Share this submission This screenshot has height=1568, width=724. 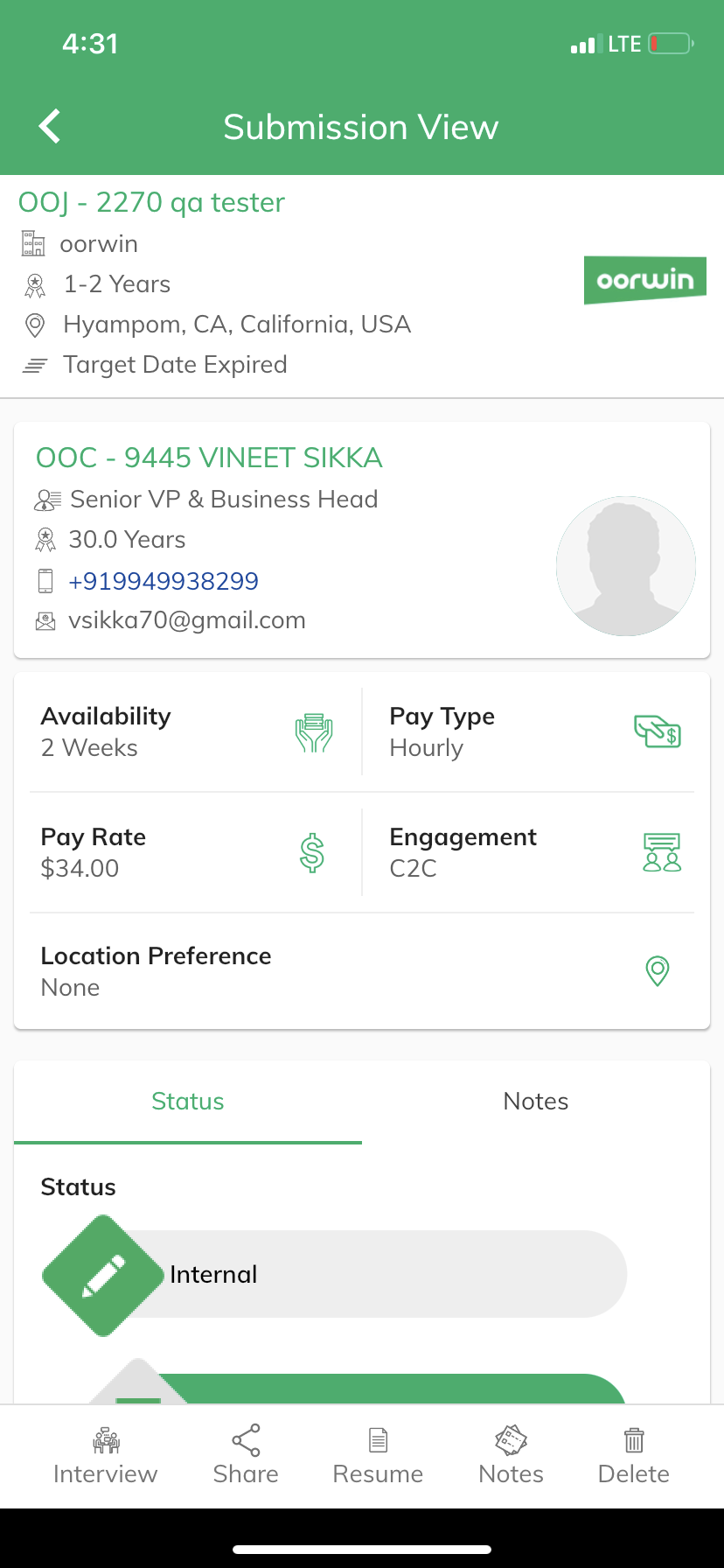(x=246, y=1457)
